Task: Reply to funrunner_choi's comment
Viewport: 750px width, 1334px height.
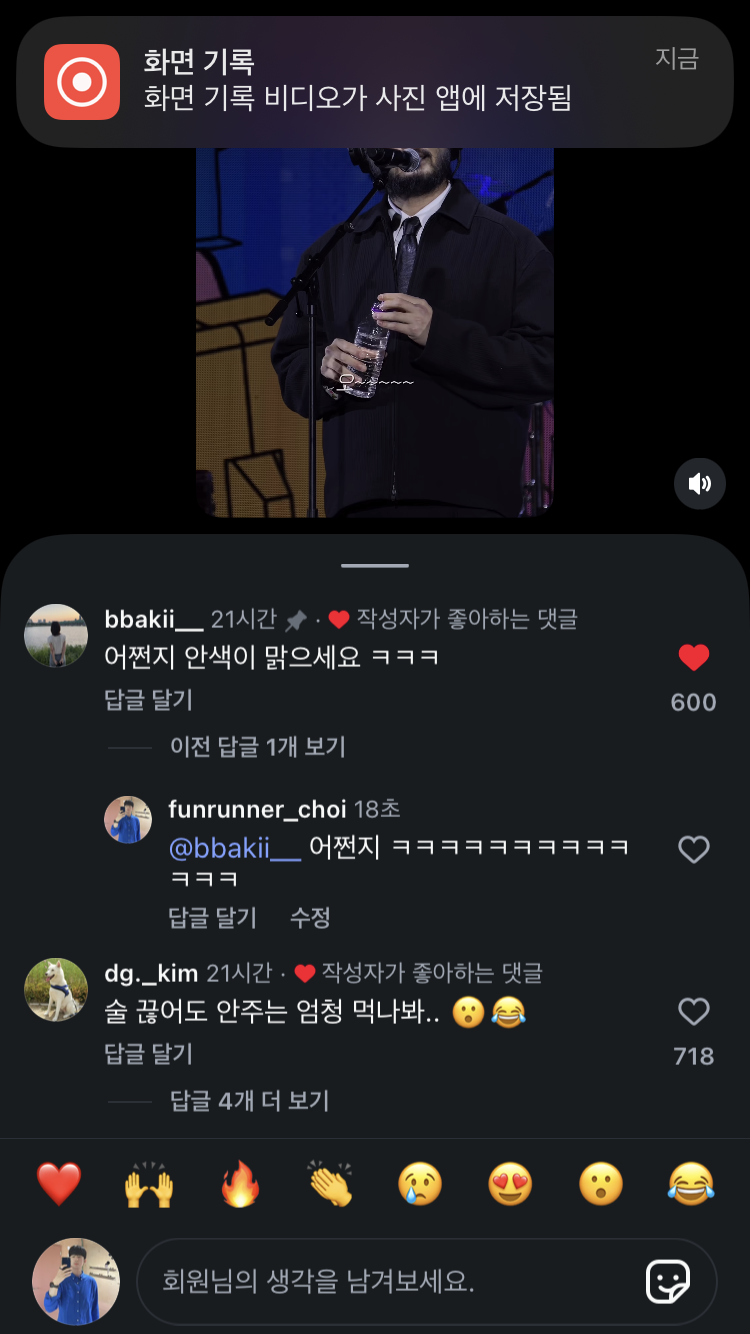Action: 212,917
